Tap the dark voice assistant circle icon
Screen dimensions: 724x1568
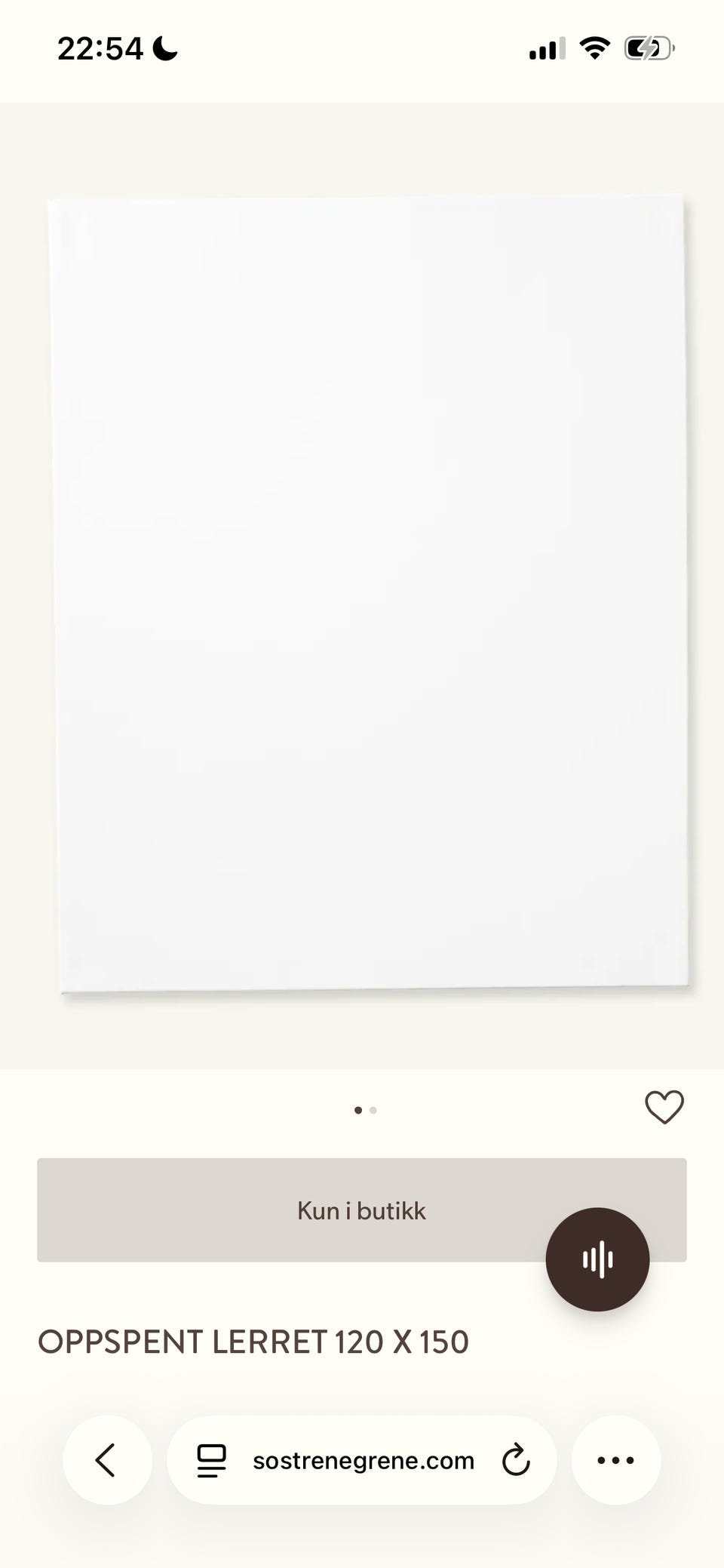click(x=597, y=1259)
